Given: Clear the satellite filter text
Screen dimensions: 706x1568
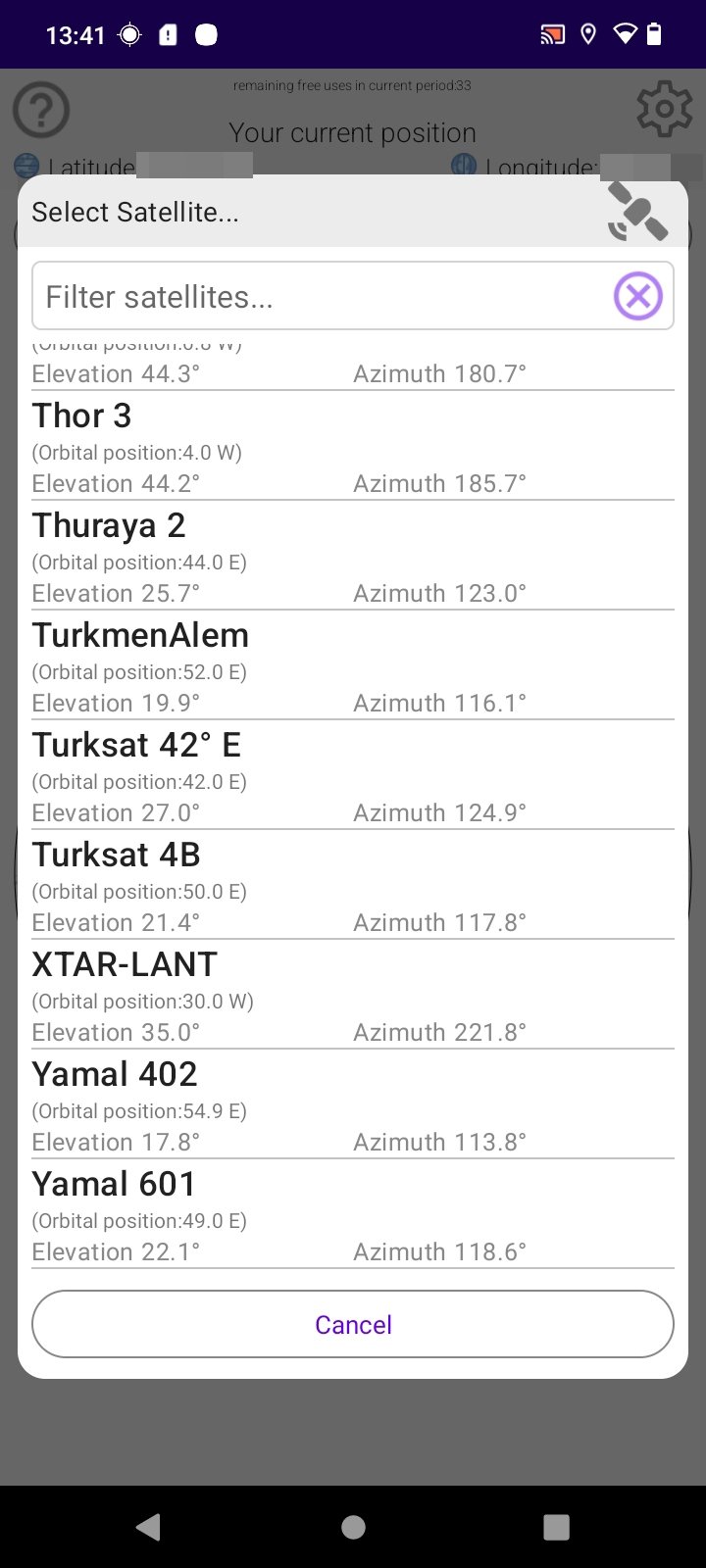Looking at the screenshot, I should (x=638, y=296).
